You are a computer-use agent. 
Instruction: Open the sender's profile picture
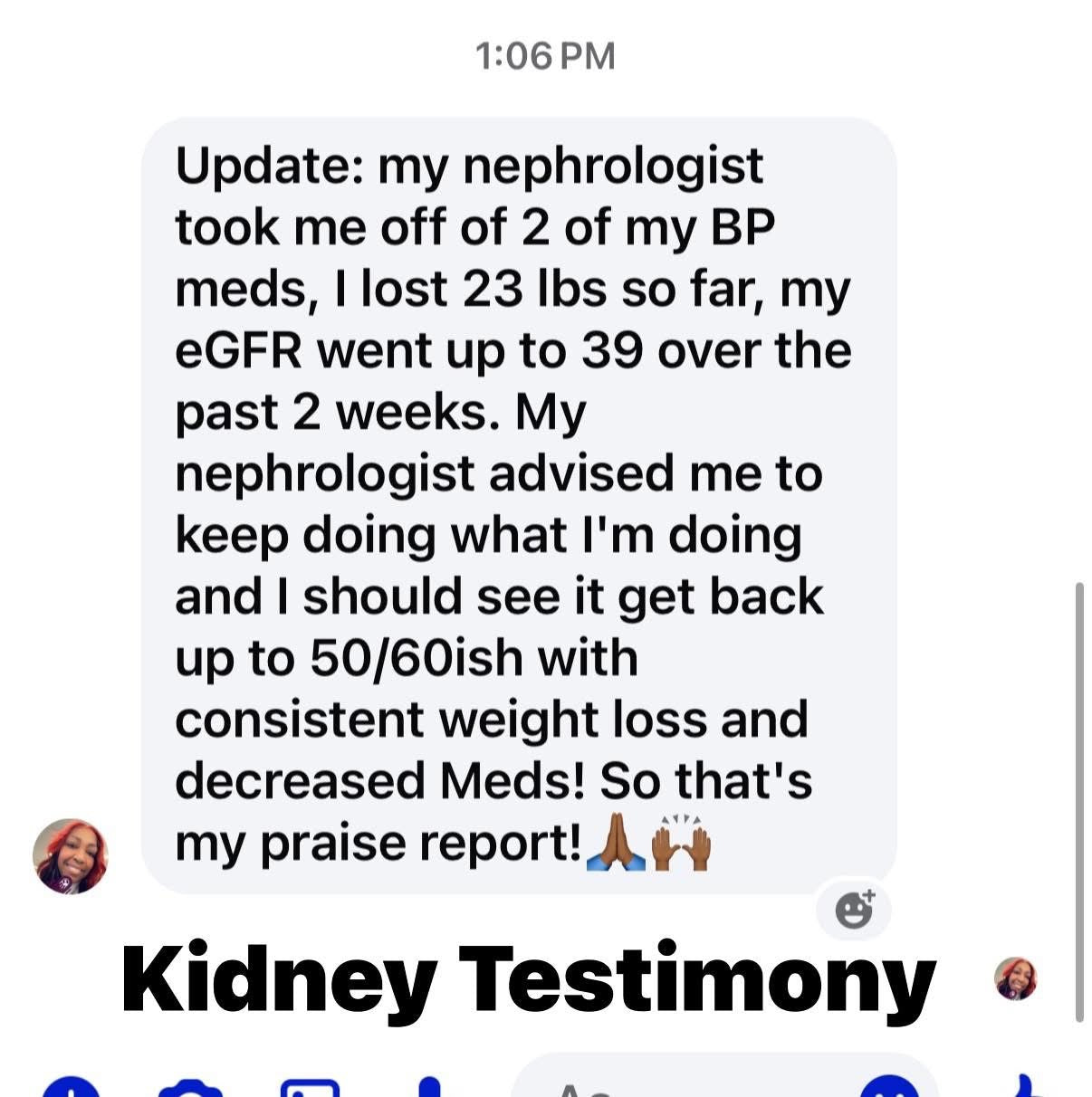(x=70, y=856)
